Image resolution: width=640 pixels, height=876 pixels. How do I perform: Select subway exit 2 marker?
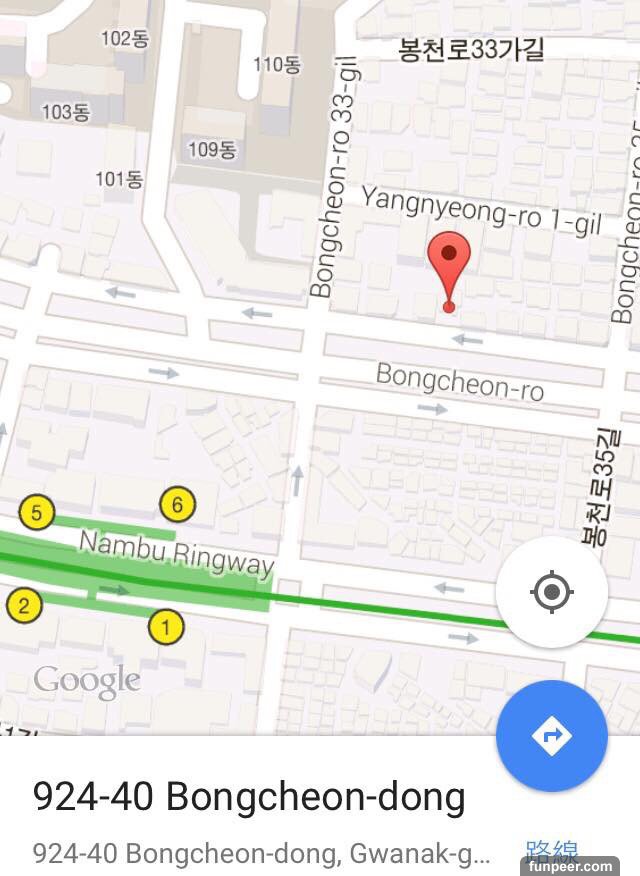click(24, 605)
